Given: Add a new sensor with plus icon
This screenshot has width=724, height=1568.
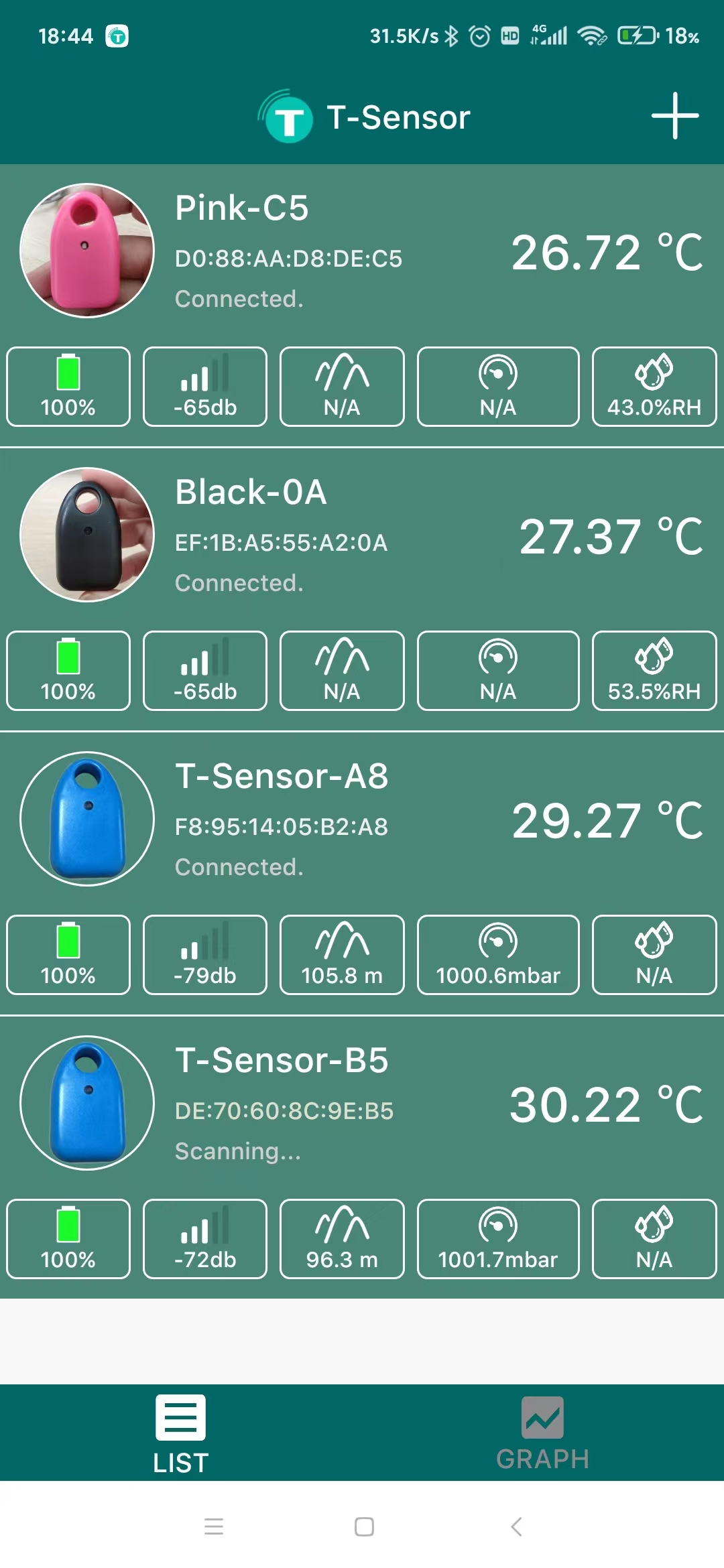Looking at the screenshot, I should pos(674,116).
